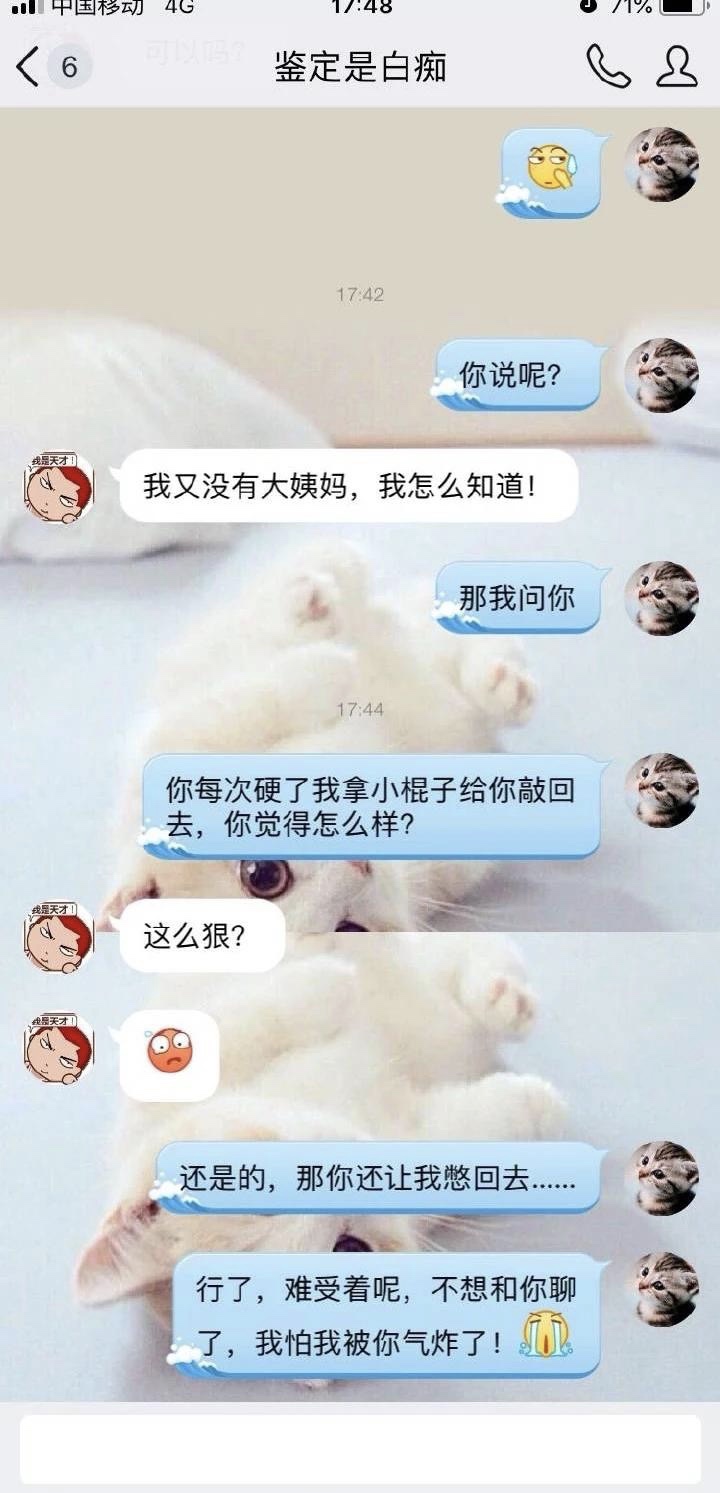Start a voice call with this contact
The height and width of the screenshot is (1493, 720).
pyautogui.click(x=608, y=67)
